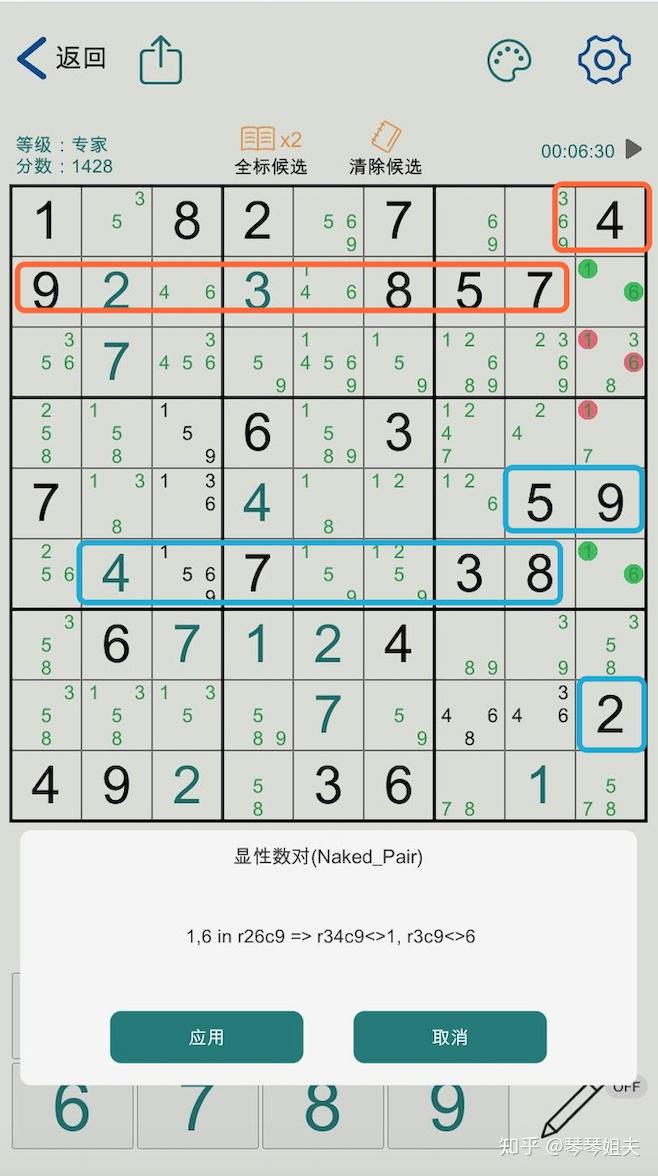Select number 8 on the keypad
The image size is (658, 1176).
coord(323,1107)
